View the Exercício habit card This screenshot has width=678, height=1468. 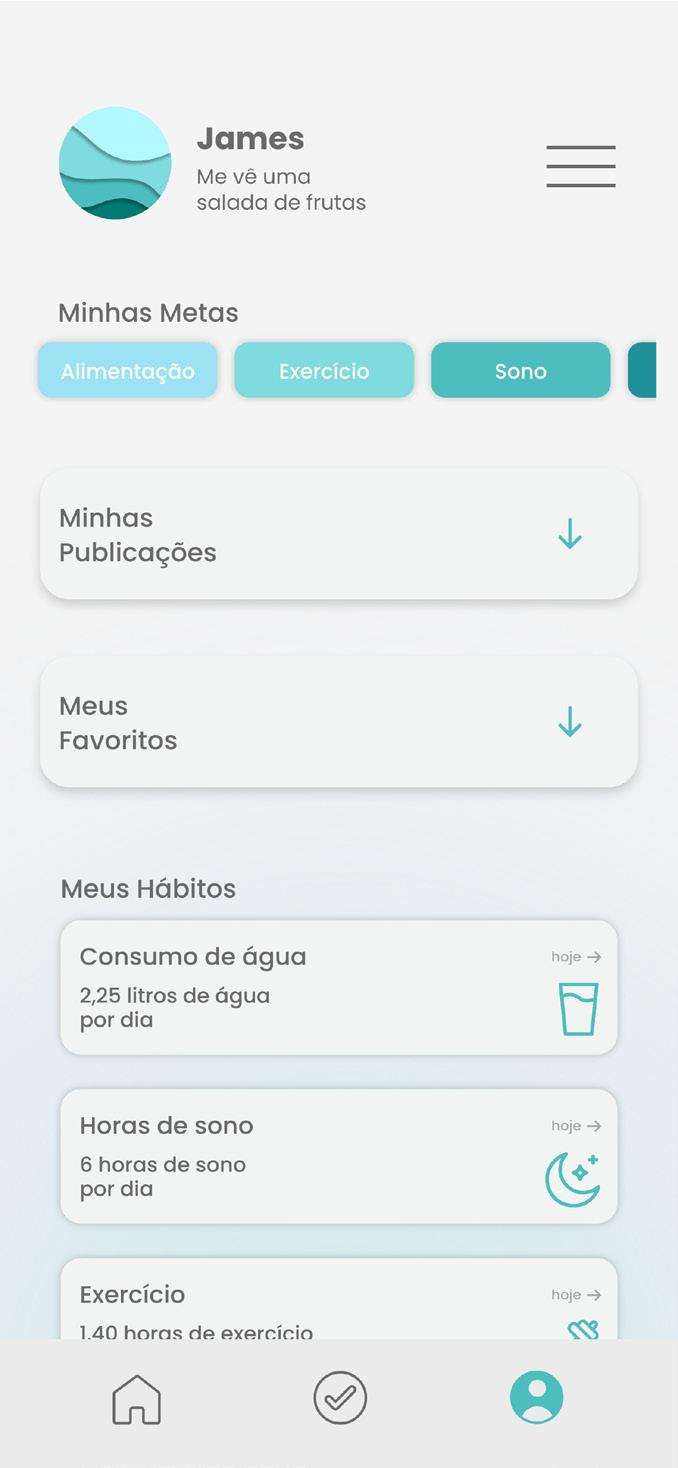338,1300
